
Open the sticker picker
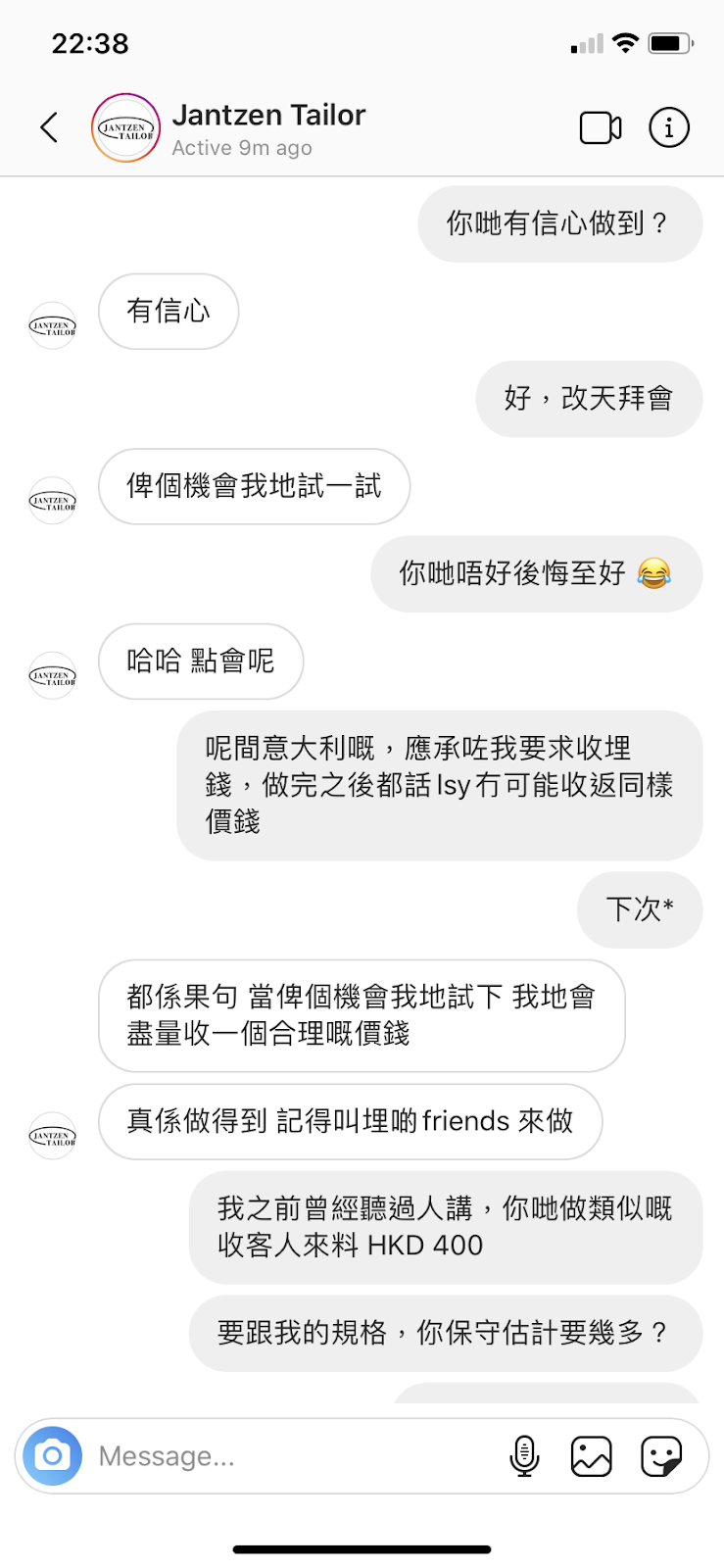661,1456
